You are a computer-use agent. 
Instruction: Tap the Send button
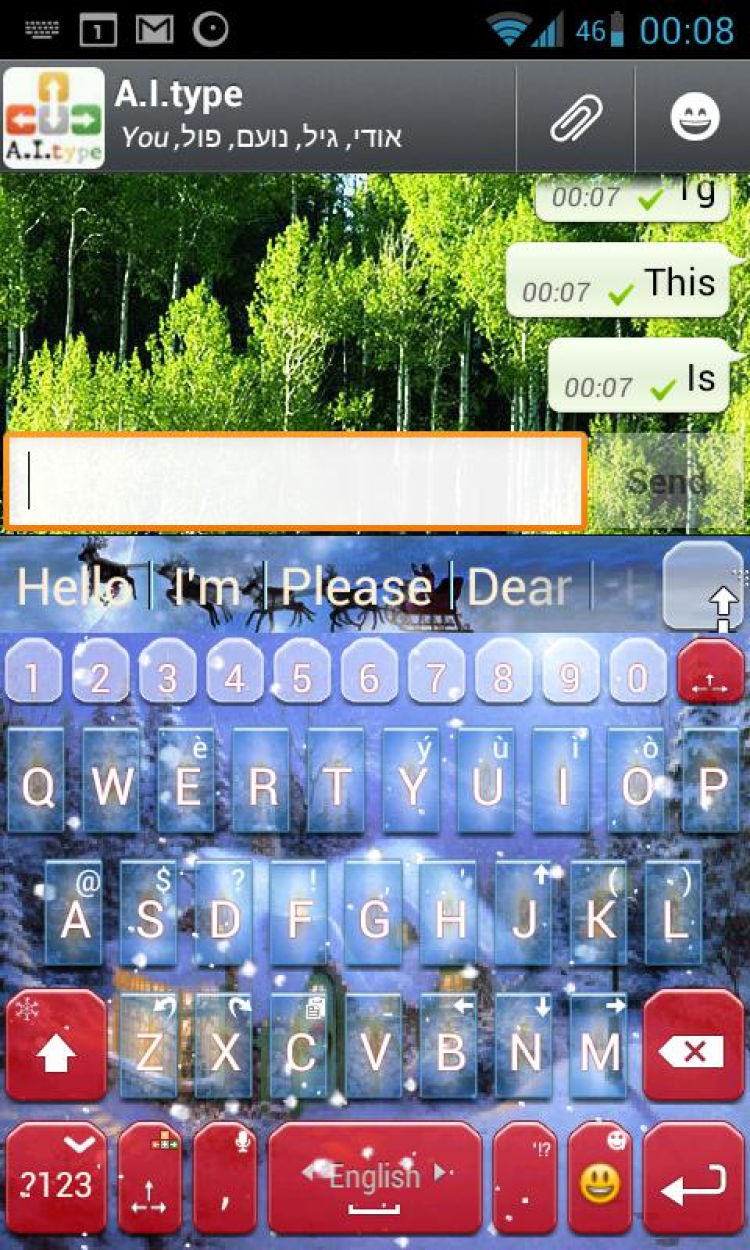[x=667, y=481]
